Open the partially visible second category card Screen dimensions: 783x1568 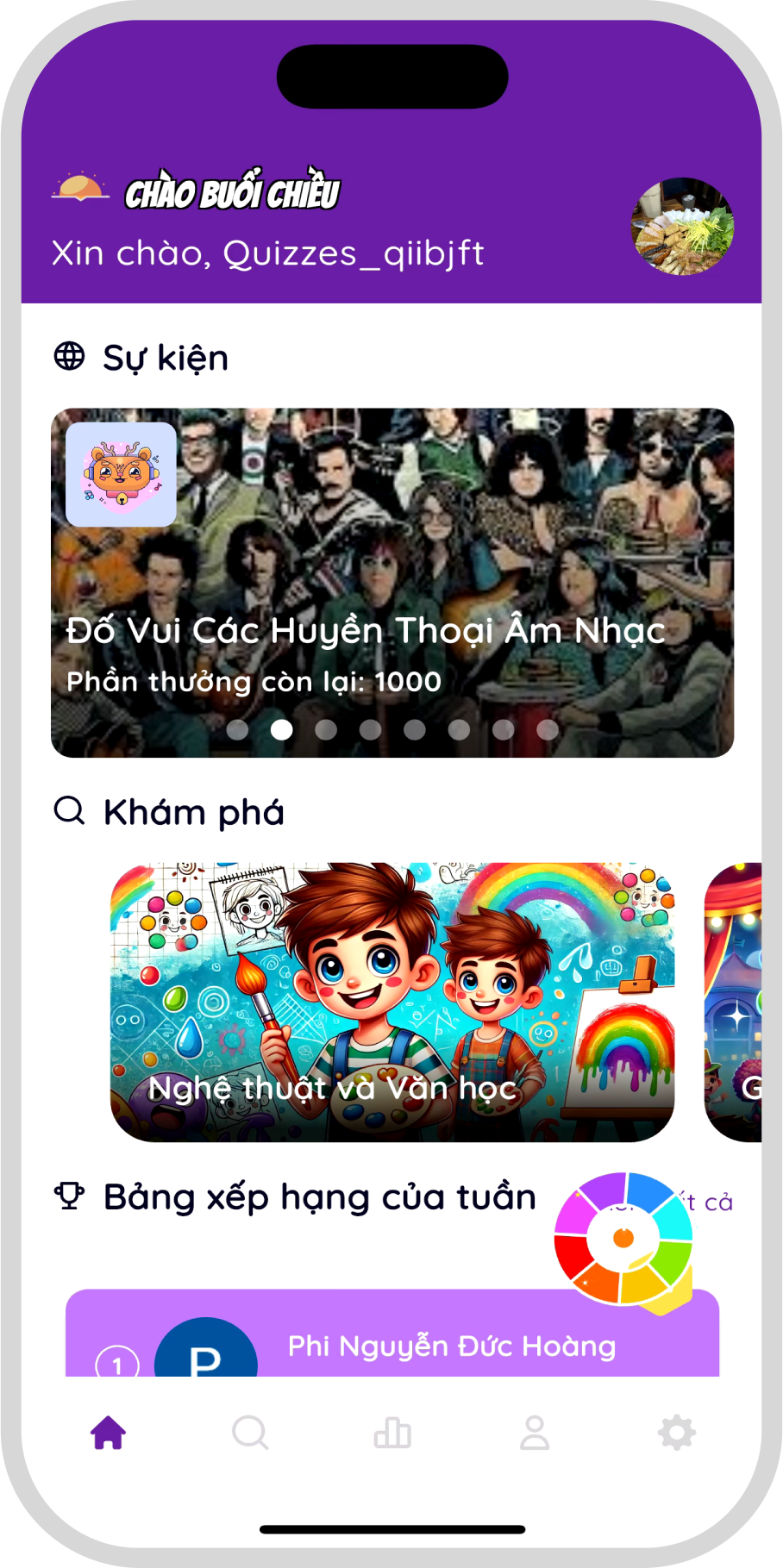pyautogui.click(x=735, y=1002)
